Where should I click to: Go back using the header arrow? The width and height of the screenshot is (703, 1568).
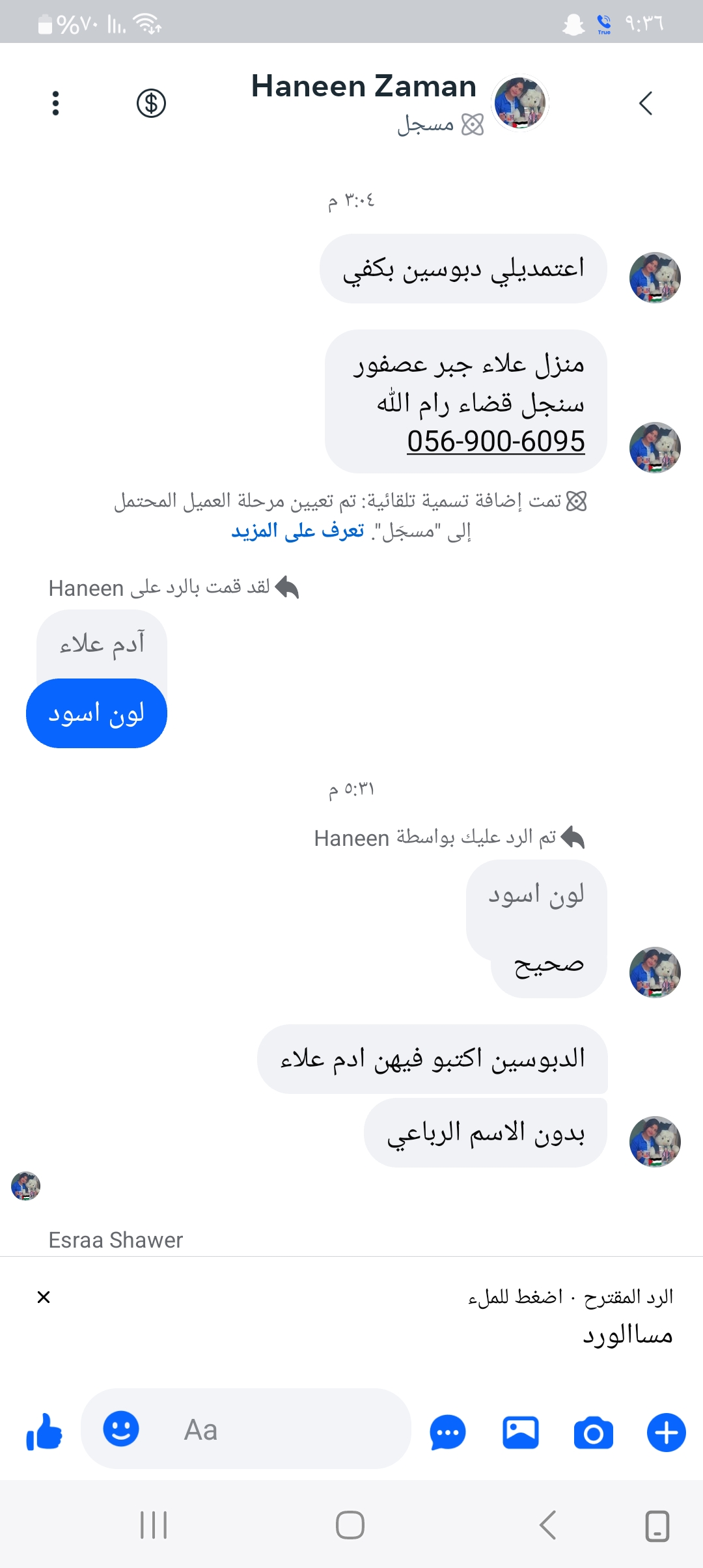coord(645,104)
